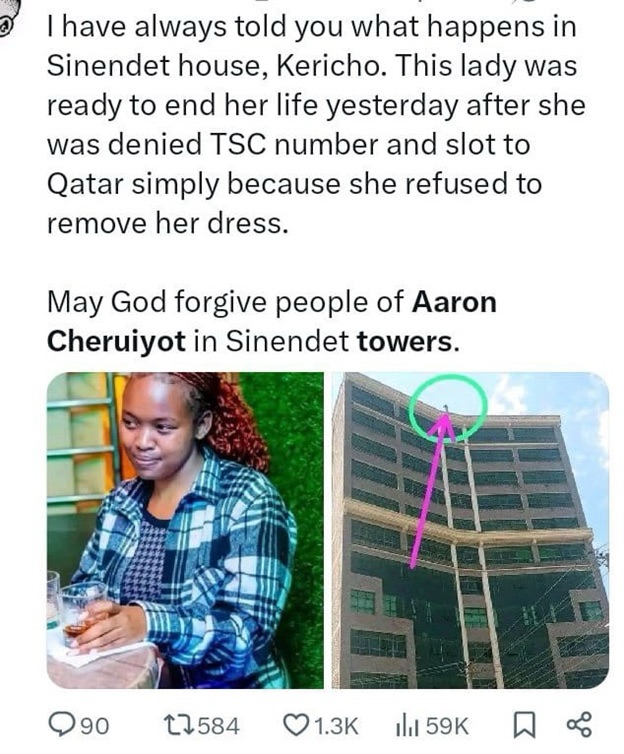Open the photo of the lady

click(185, 530)
